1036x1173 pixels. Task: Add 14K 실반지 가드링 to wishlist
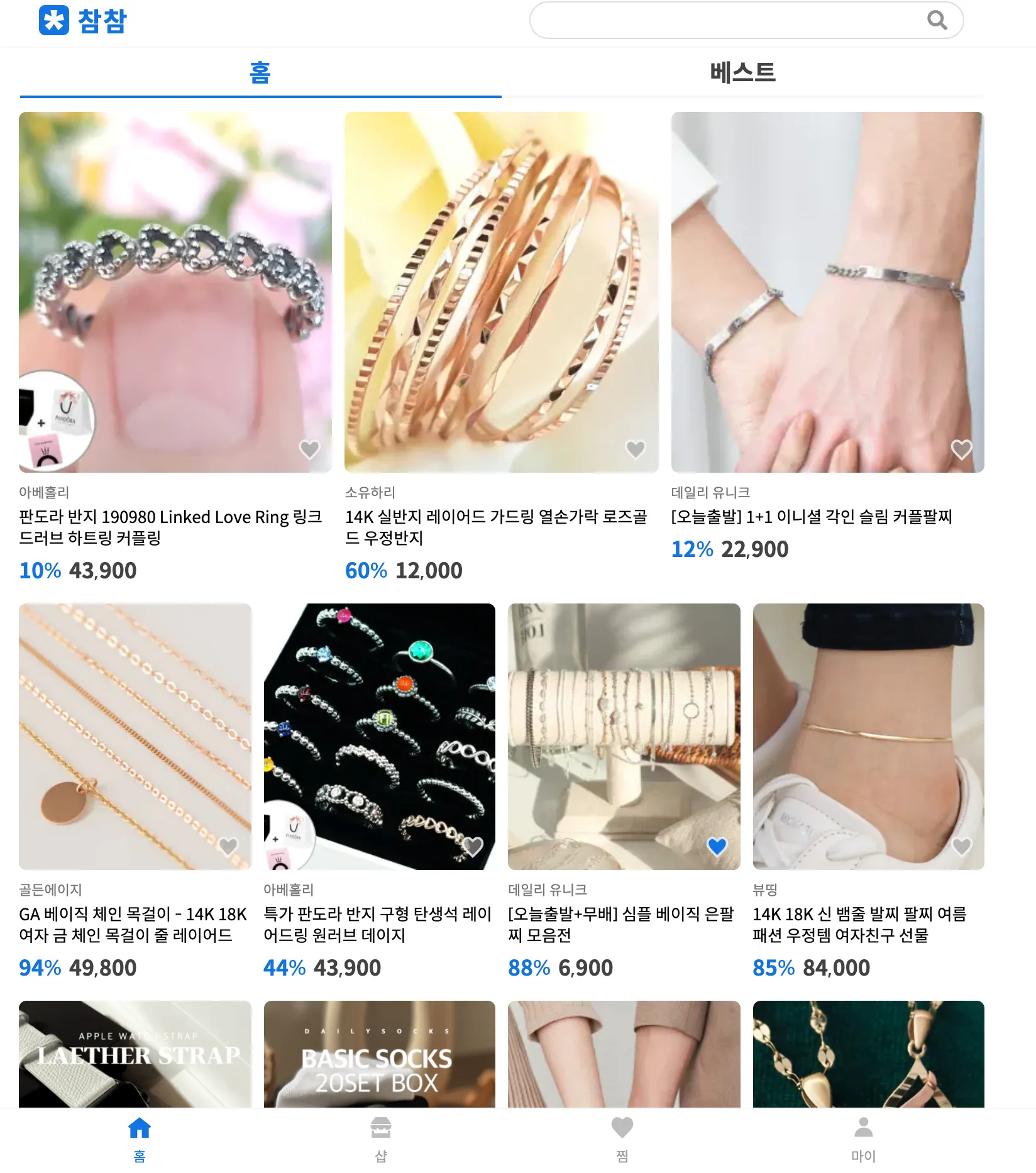636,449
